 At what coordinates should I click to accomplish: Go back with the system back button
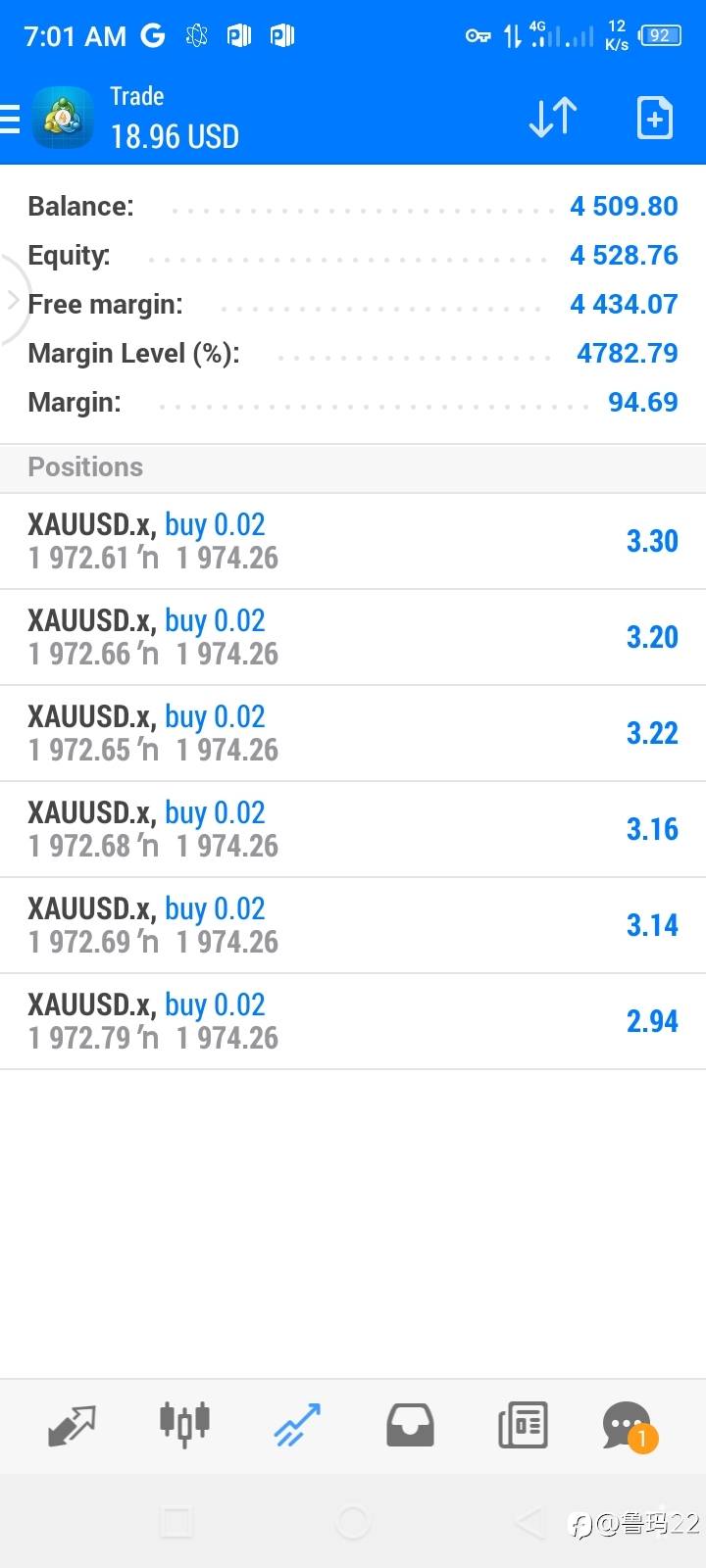tap(529, 1522)
